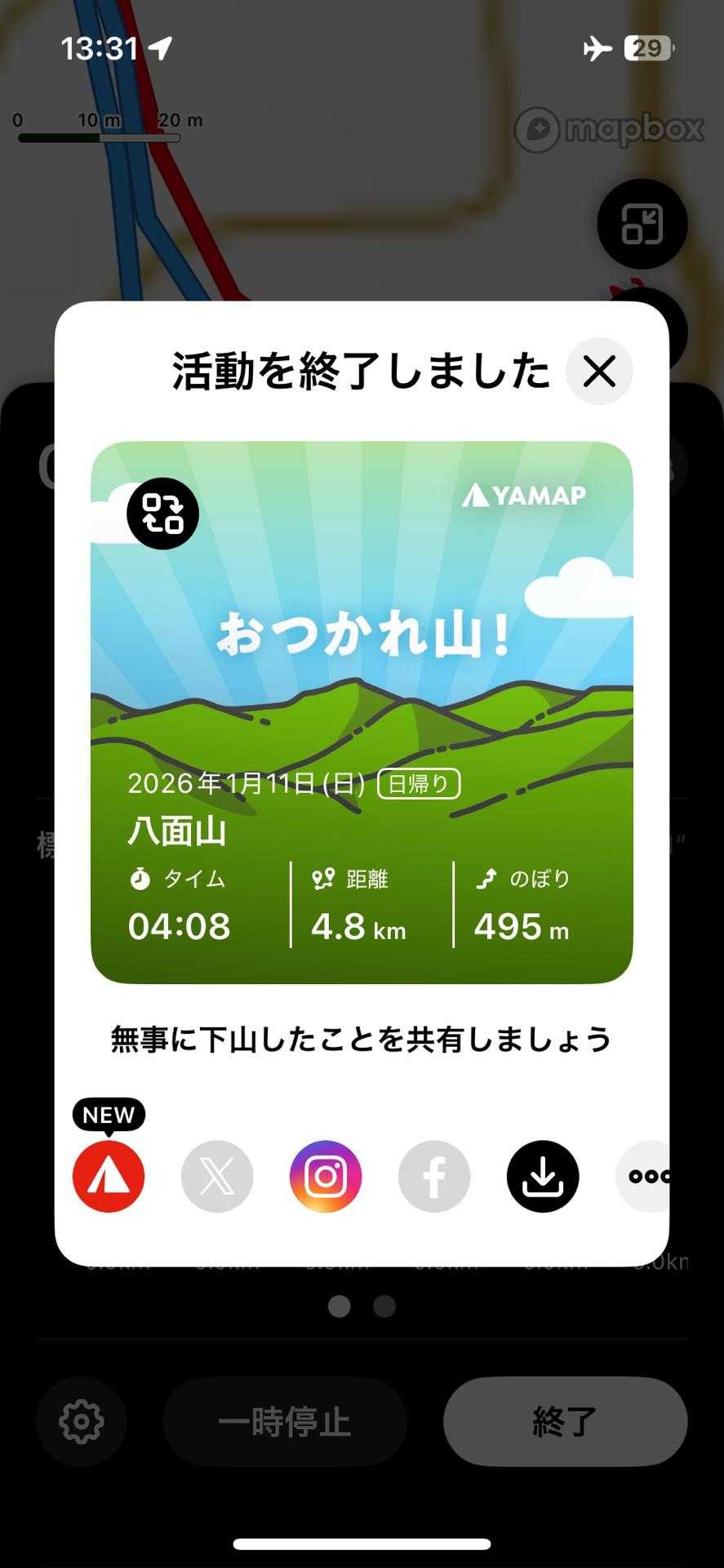This screenshot has width=724, height=1568.
Task: Share the result on X
Action: pyautogui.click(x=217, y=1176)
